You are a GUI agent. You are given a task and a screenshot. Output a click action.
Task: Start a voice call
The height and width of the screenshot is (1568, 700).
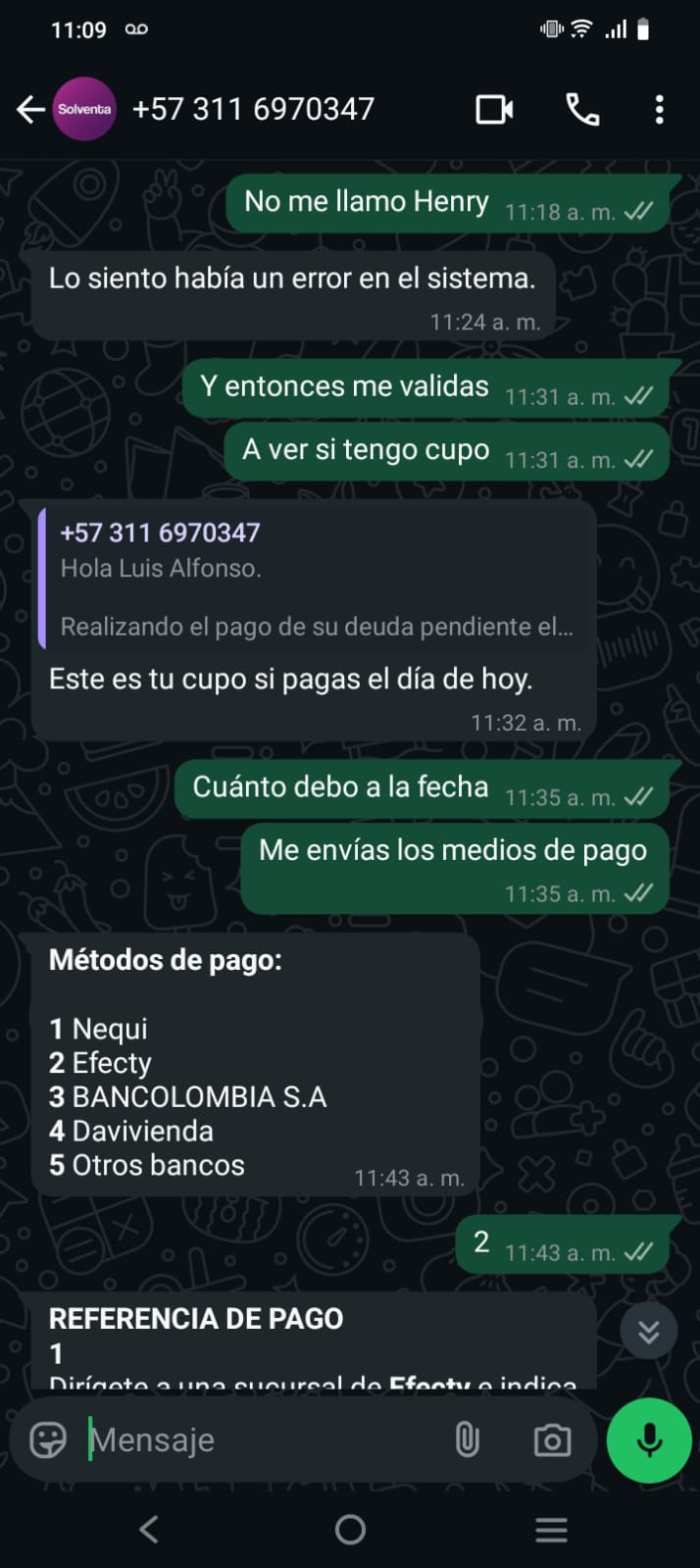click(x=582, y=109)
